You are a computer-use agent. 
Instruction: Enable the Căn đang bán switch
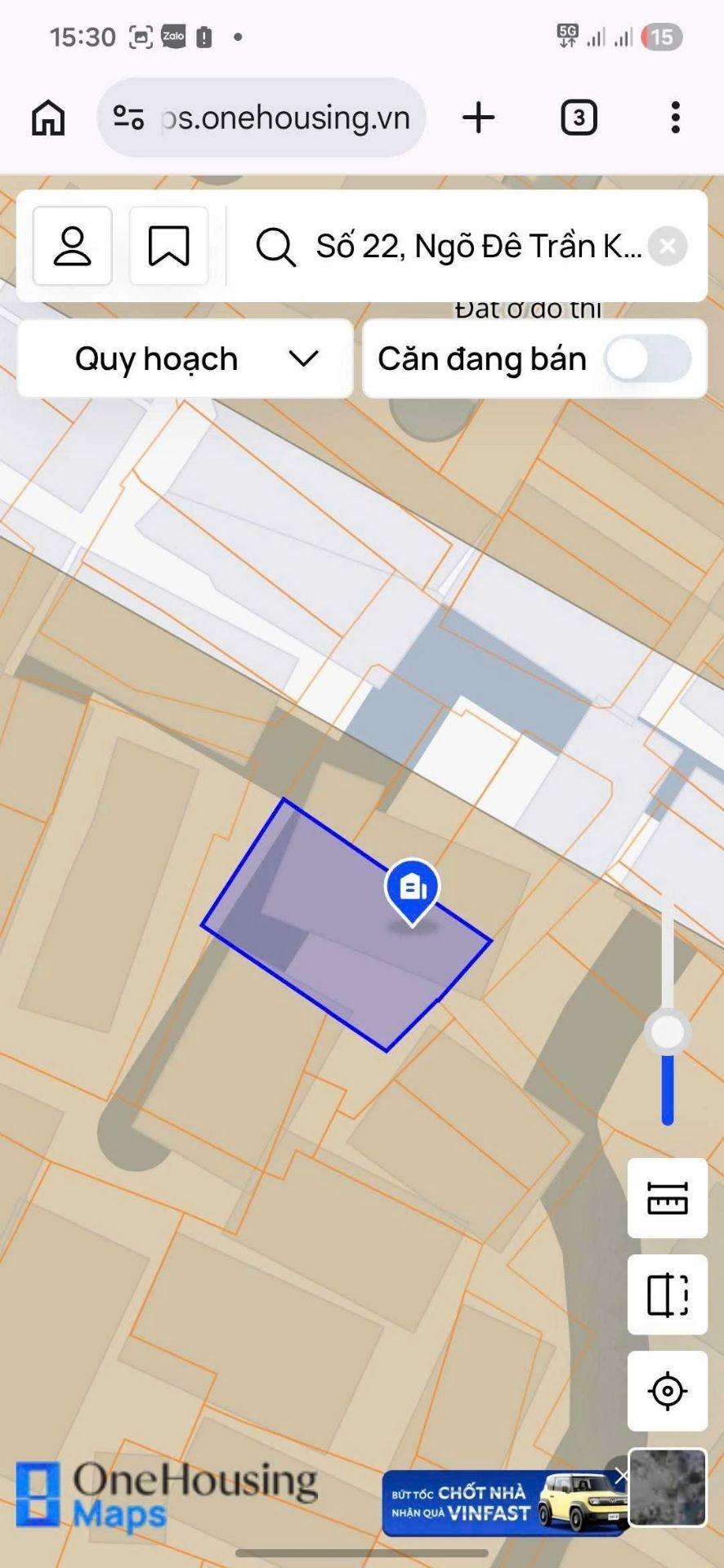pos(647,359)
